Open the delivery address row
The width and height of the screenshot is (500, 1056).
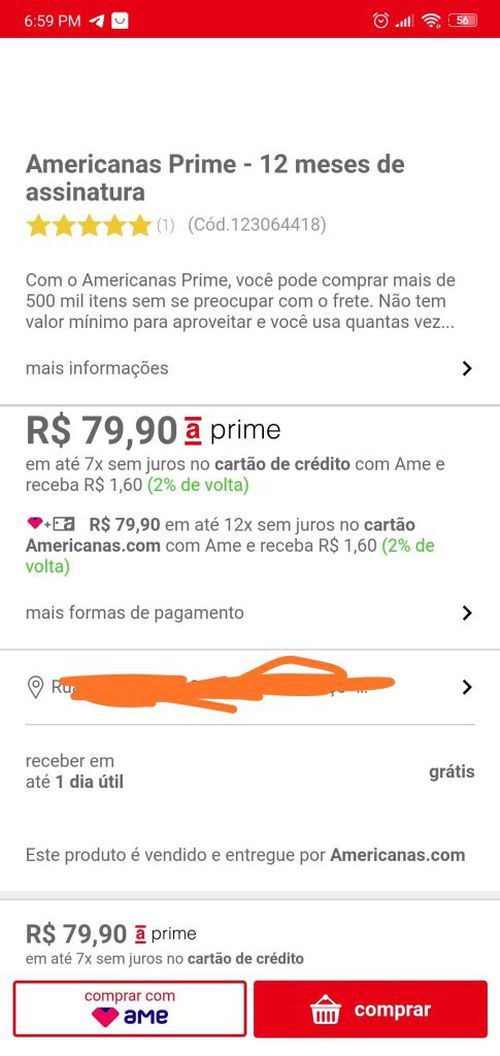[x=250, y=687]
